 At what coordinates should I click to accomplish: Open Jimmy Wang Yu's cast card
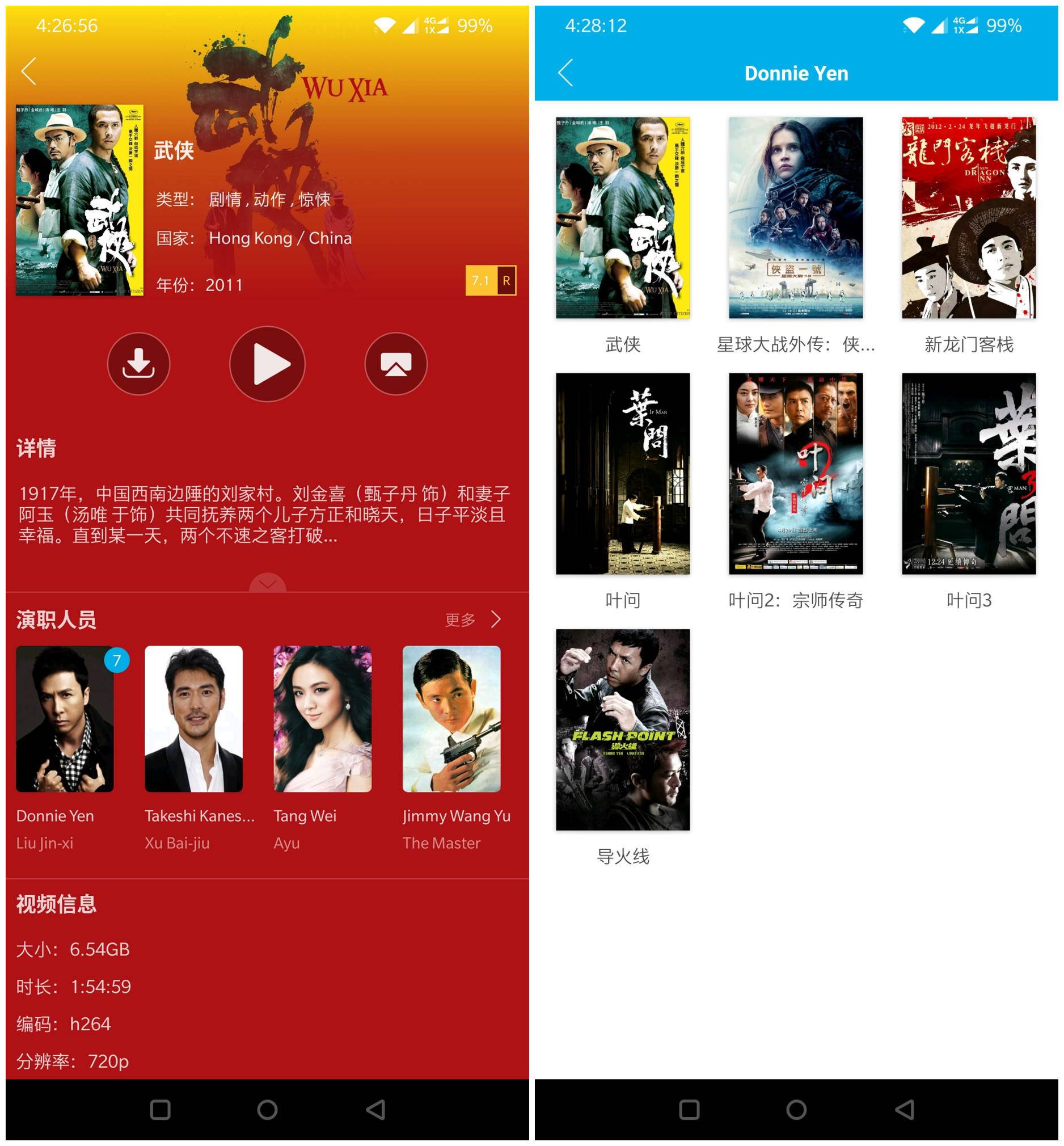451,719
